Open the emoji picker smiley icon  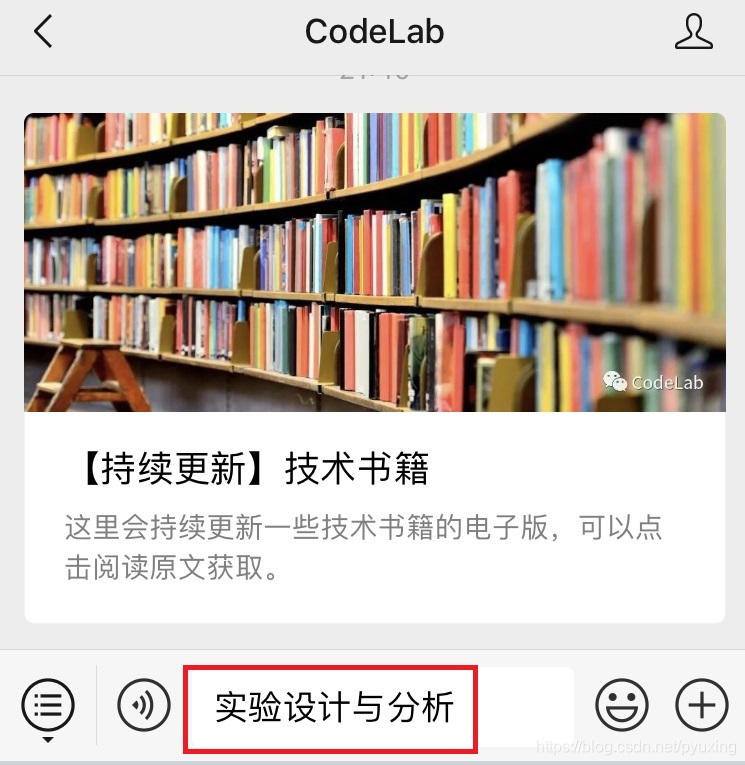(621, 706)
